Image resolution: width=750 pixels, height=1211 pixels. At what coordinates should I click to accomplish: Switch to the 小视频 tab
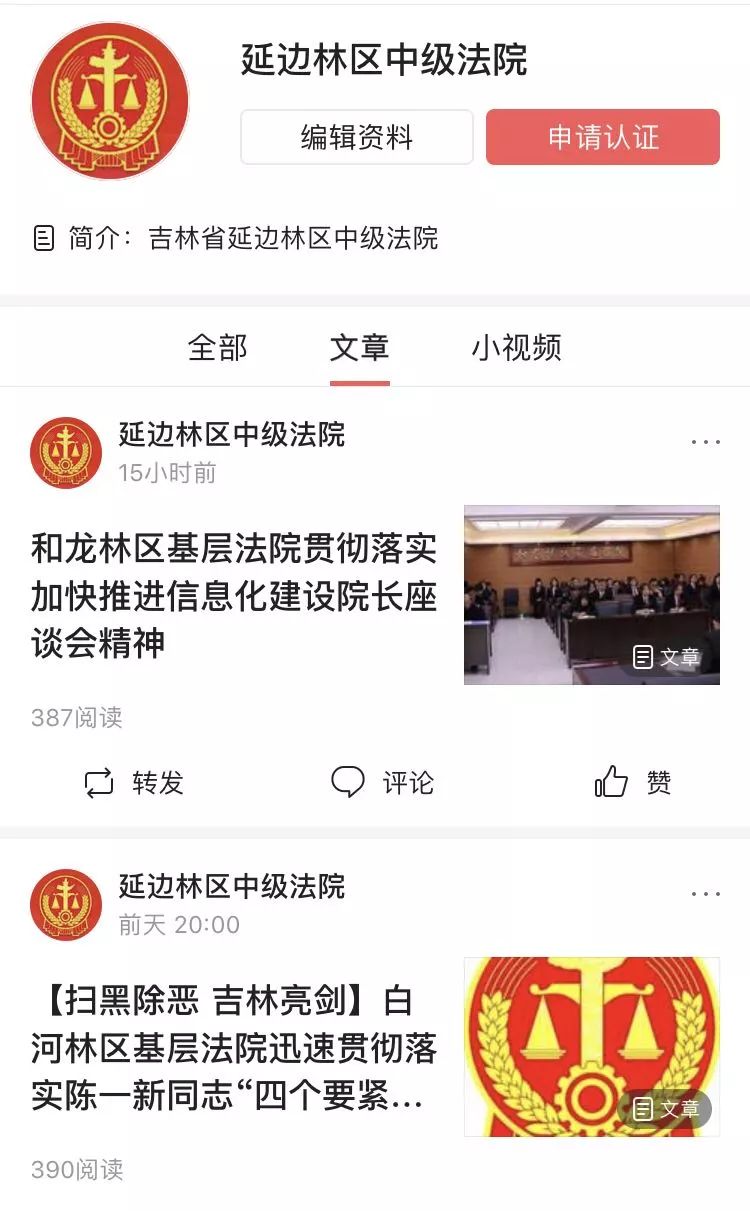[519, 347]
